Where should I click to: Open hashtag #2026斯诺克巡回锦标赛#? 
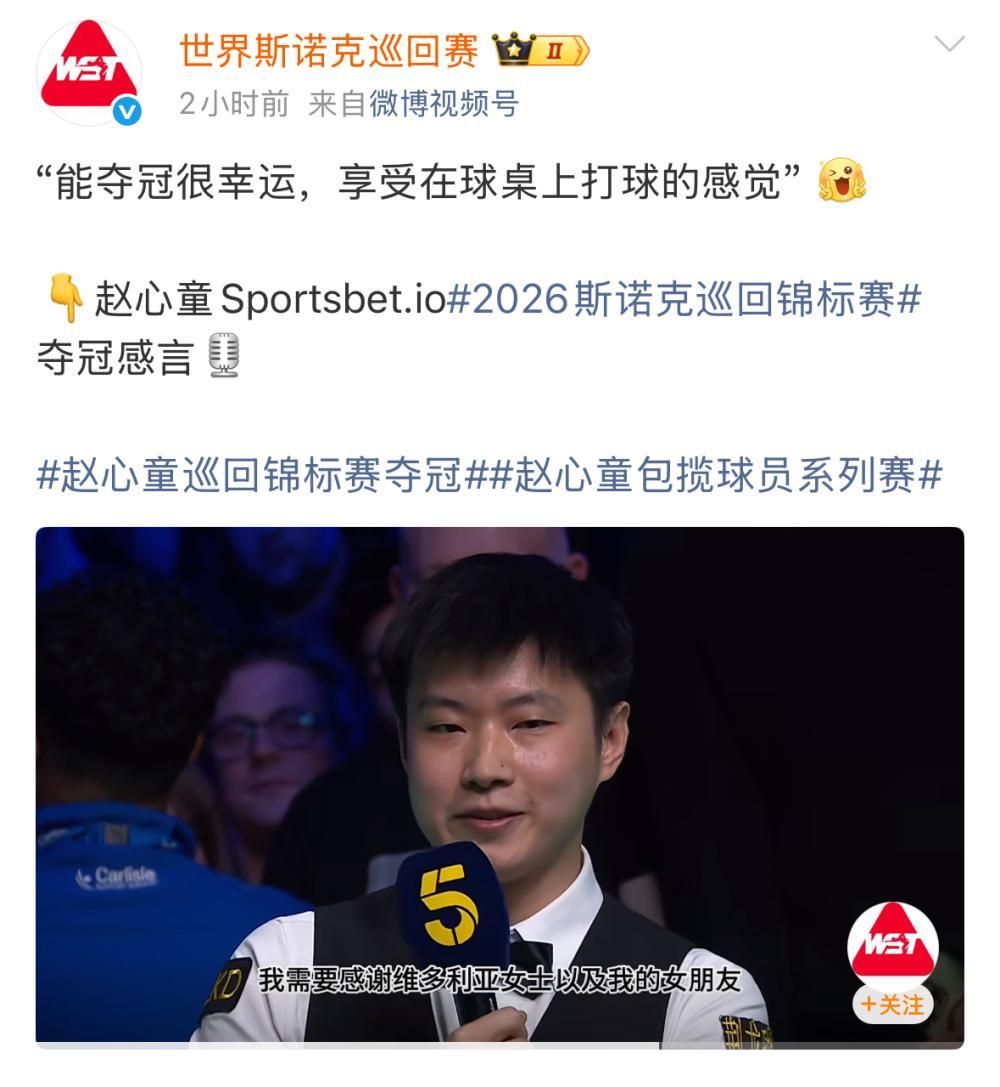[684, 298]
